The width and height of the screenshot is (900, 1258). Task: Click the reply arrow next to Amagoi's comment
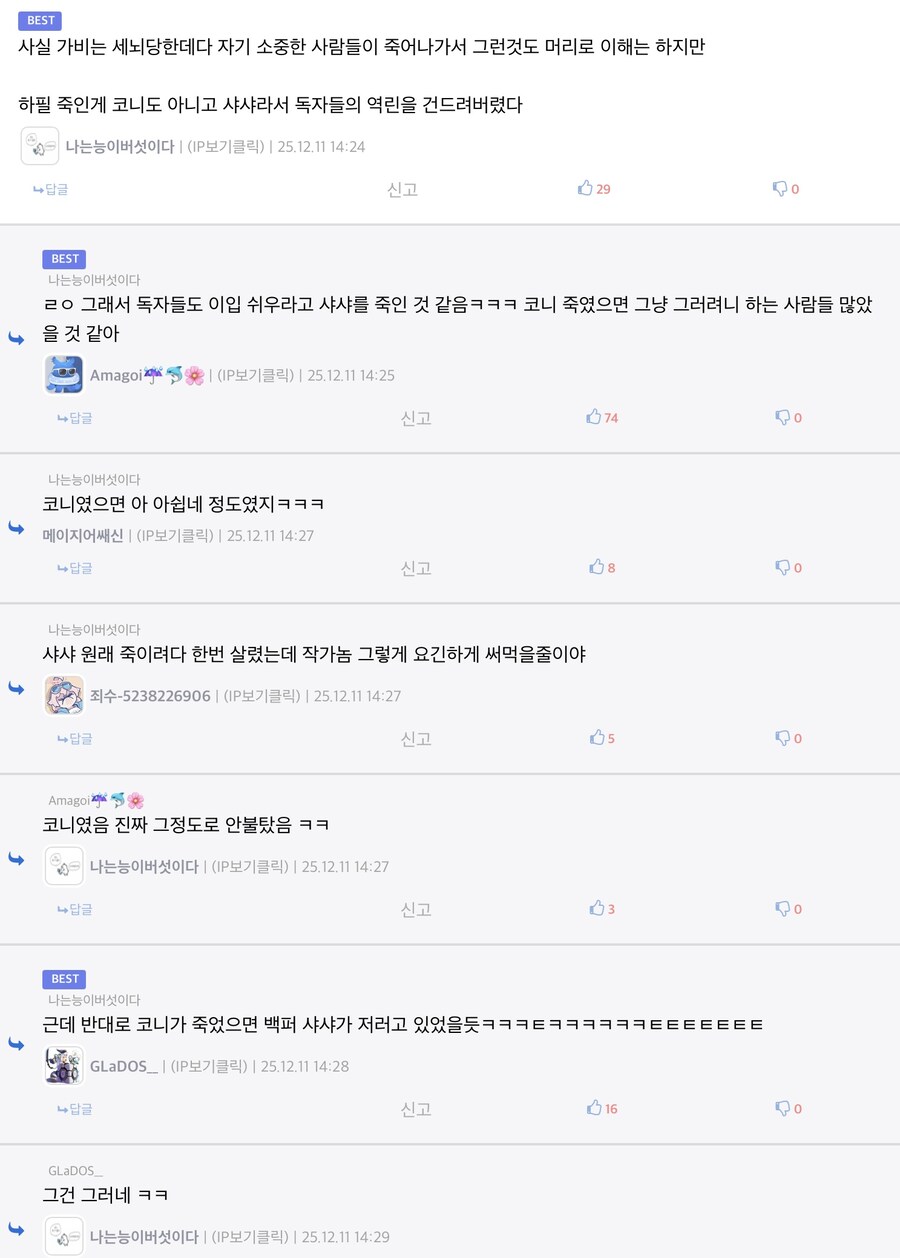click(16, 338)
